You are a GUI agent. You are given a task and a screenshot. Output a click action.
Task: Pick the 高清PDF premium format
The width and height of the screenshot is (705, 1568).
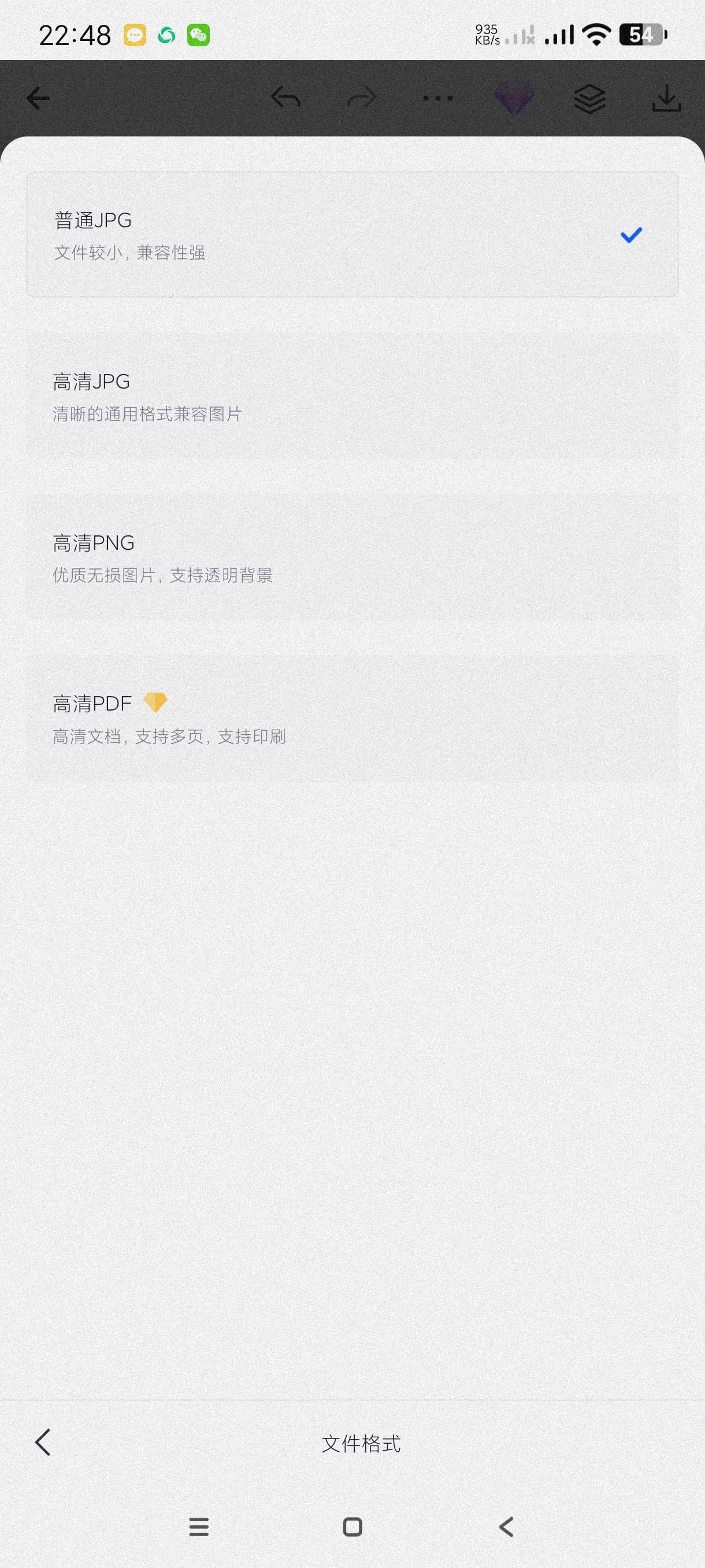pyautogui.click(x=352, y=719)
